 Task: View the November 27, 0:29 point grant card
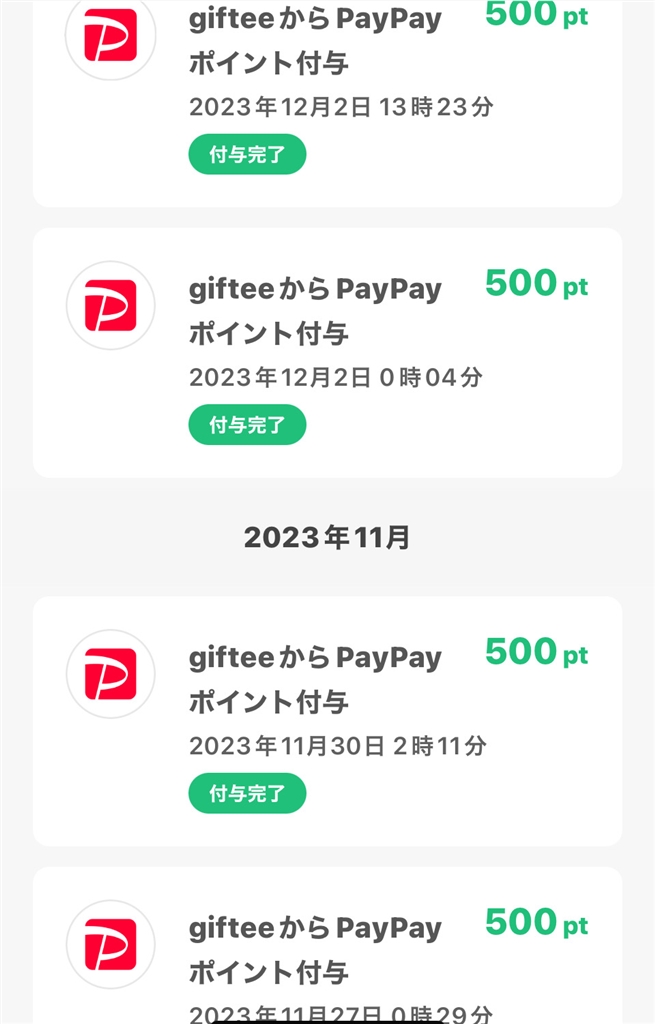[x=327, y=950]
